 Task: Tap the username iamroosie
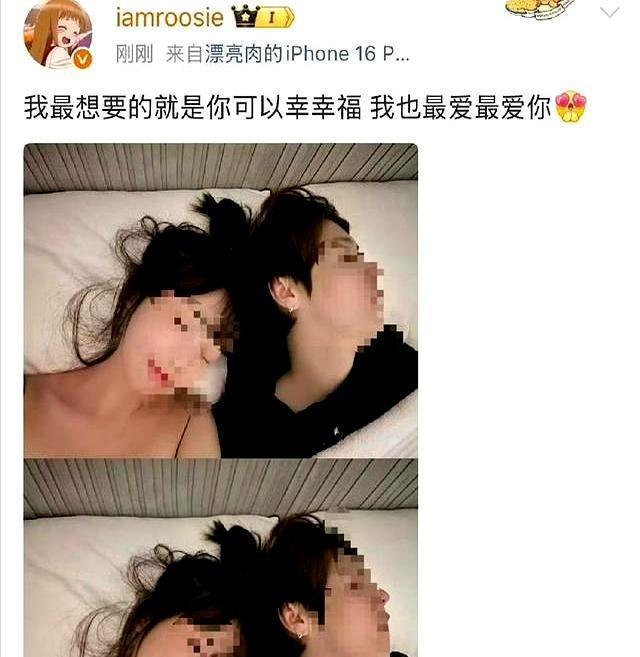pos(170,18)
